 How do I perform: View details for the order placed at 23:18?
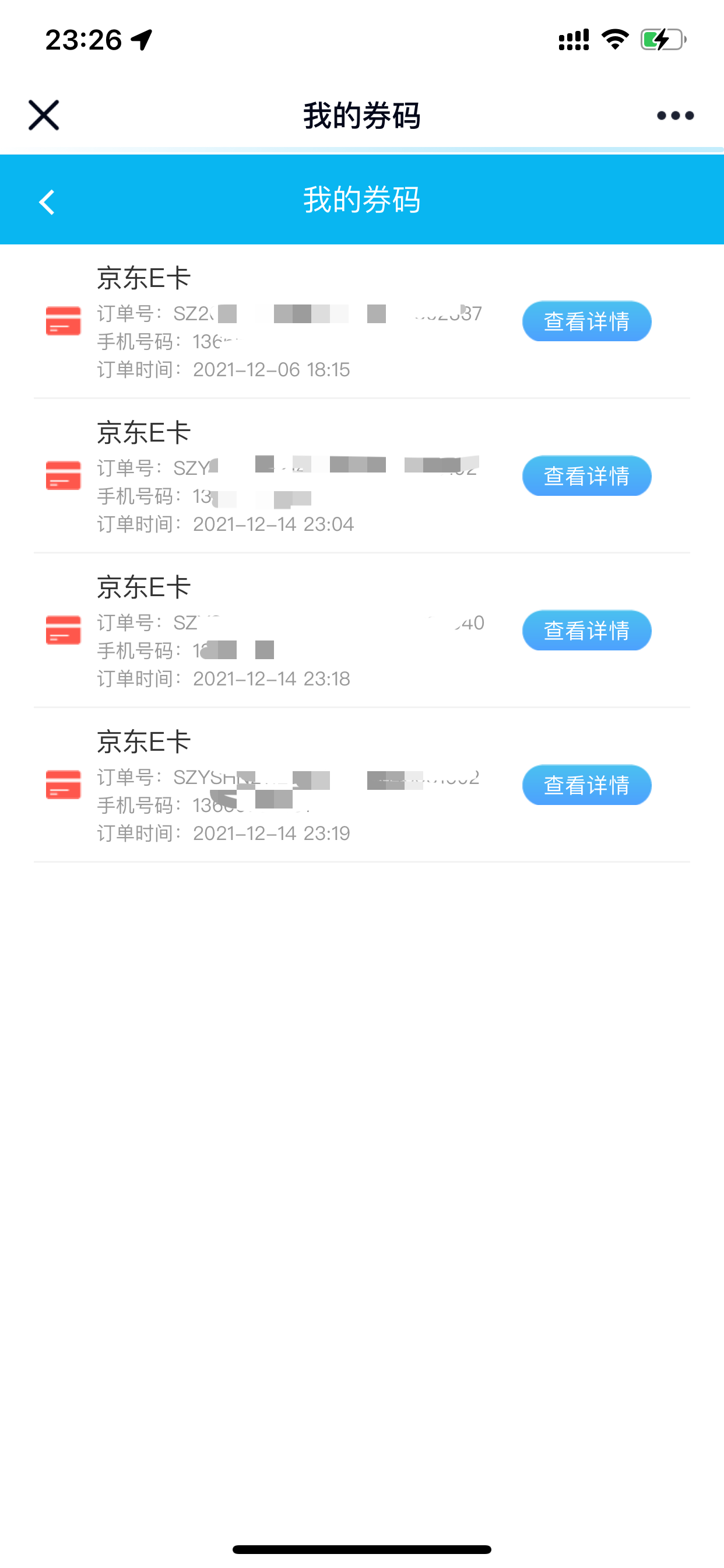(x=586, y=631)
